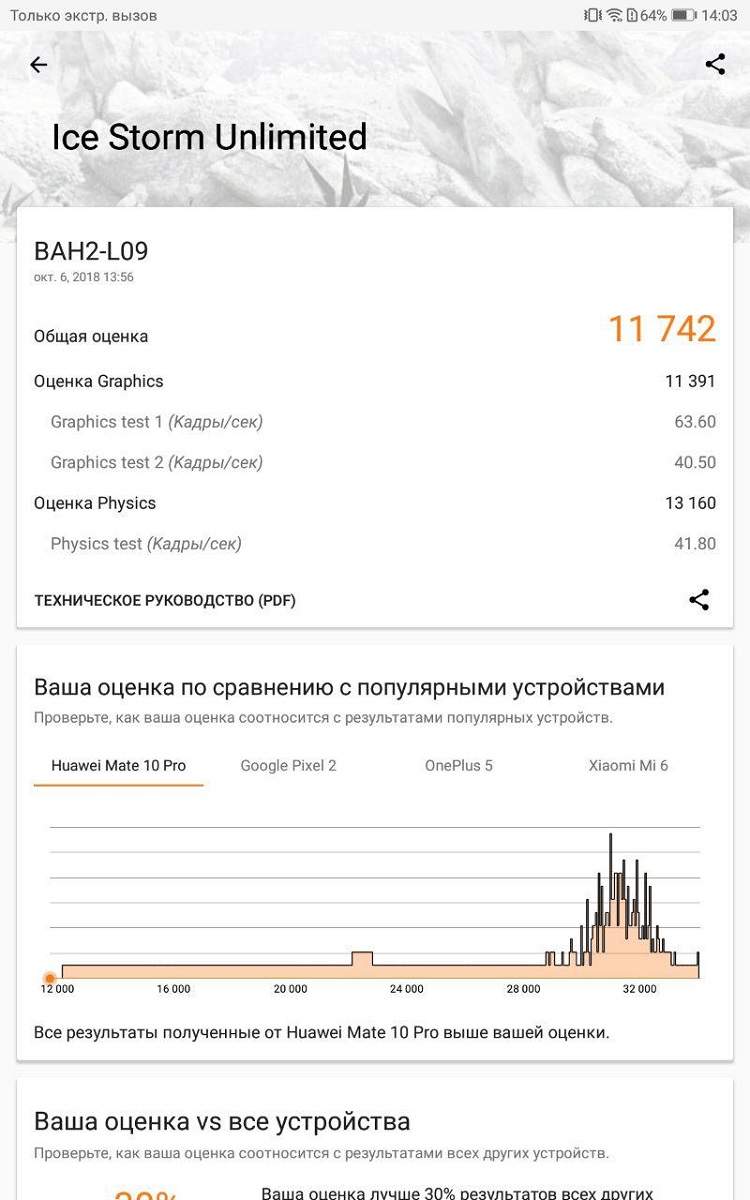Switch to the Google Pixel 2 tab

pos(288,766)
